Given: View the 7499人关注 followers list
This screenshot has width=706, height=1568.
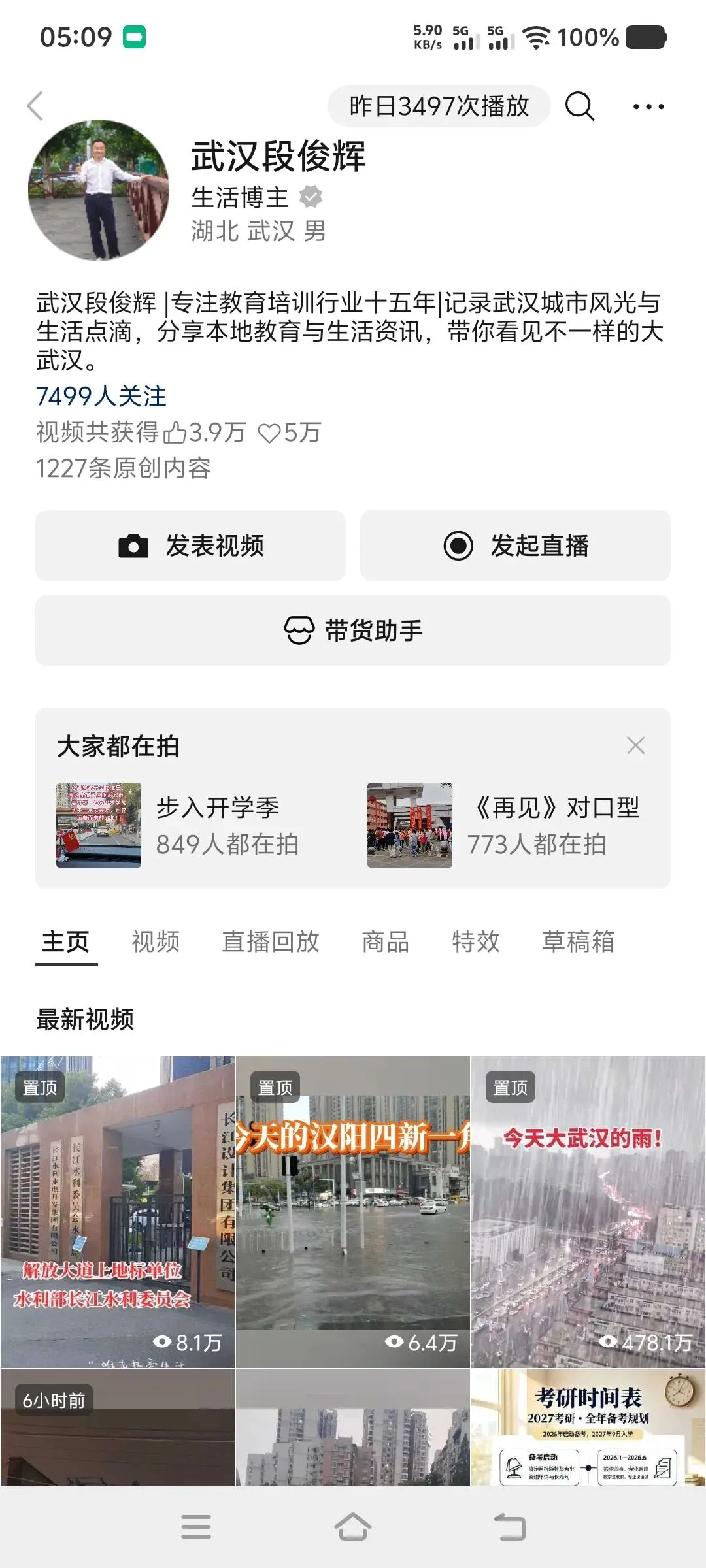Looking at the screenshot, I should (x=101, y=396).
